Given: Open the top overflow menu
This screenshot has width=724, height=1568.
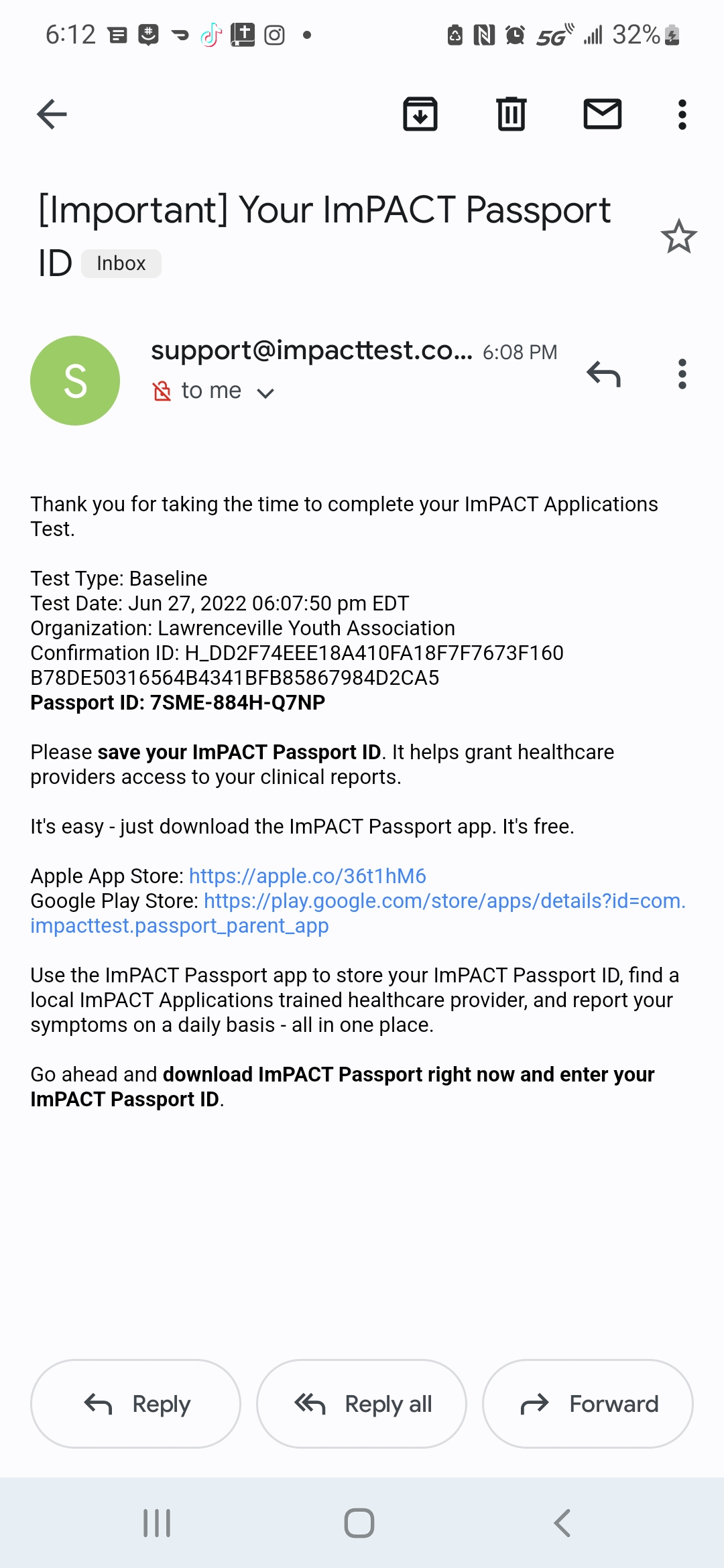Looking at the screenshot, I should 682,115.
